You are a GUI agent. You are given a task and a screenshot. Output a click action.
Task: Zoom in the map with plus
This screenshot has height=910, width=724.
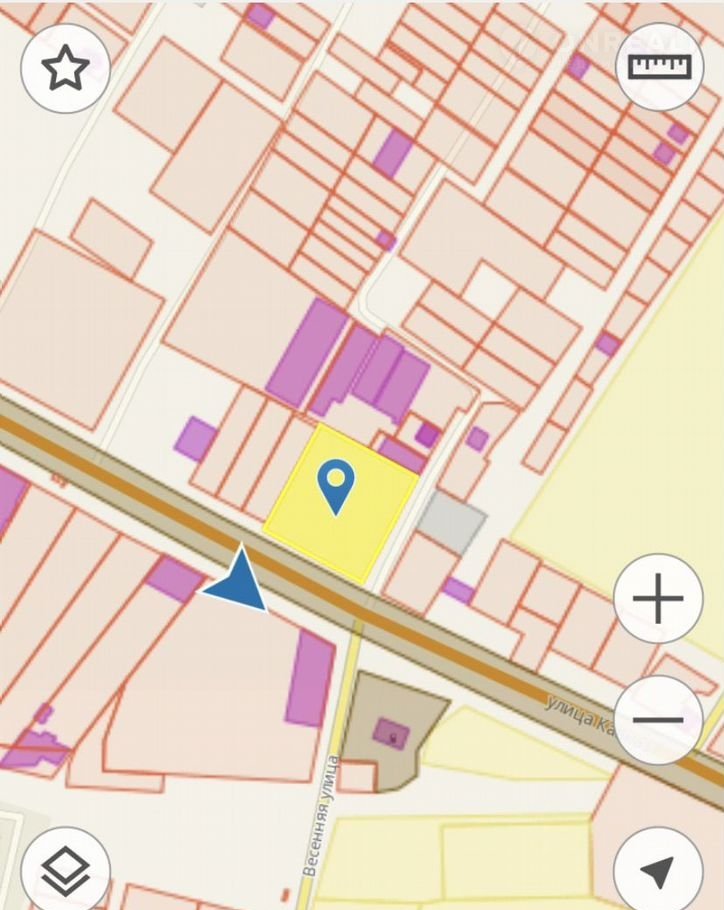[658, 600]
